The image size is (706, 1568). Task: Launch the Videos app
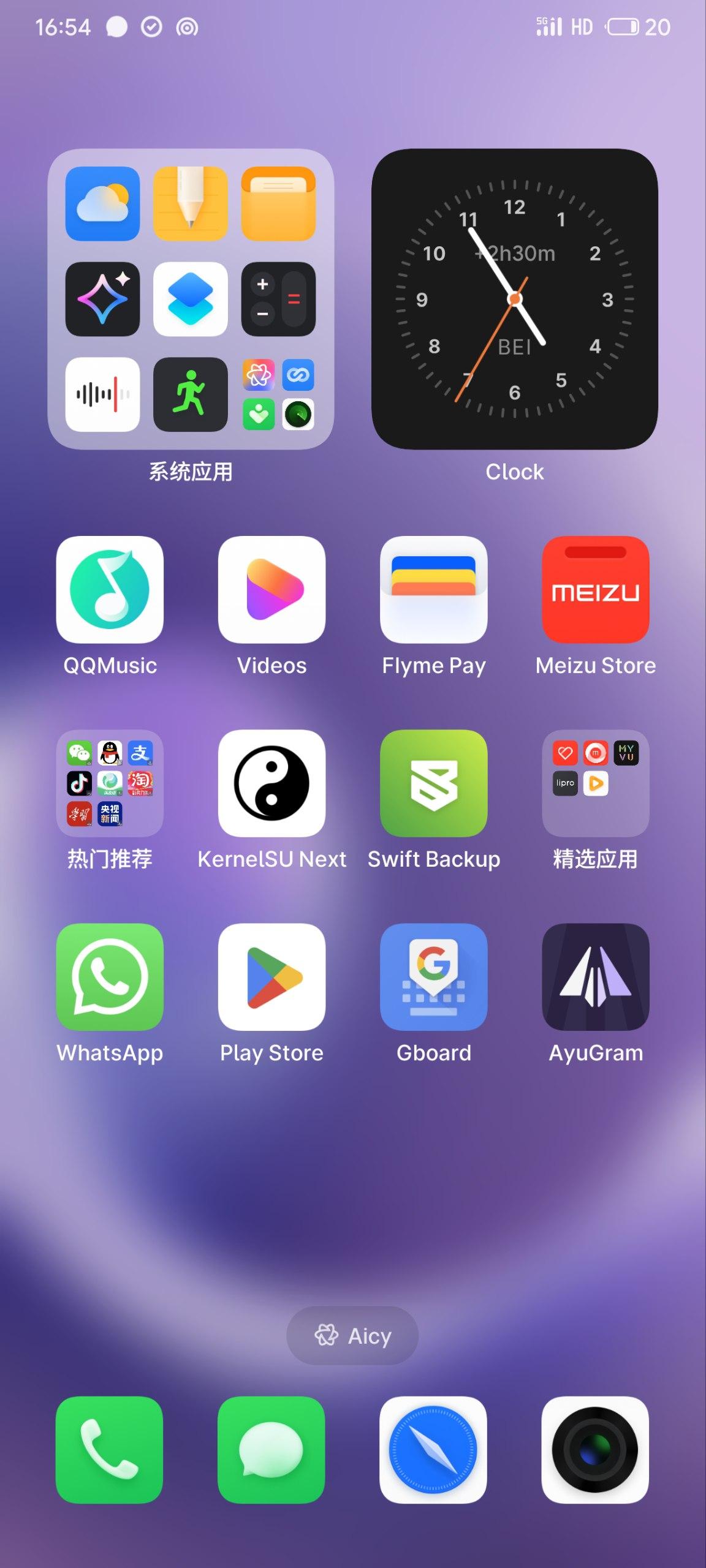pos(271,589)
